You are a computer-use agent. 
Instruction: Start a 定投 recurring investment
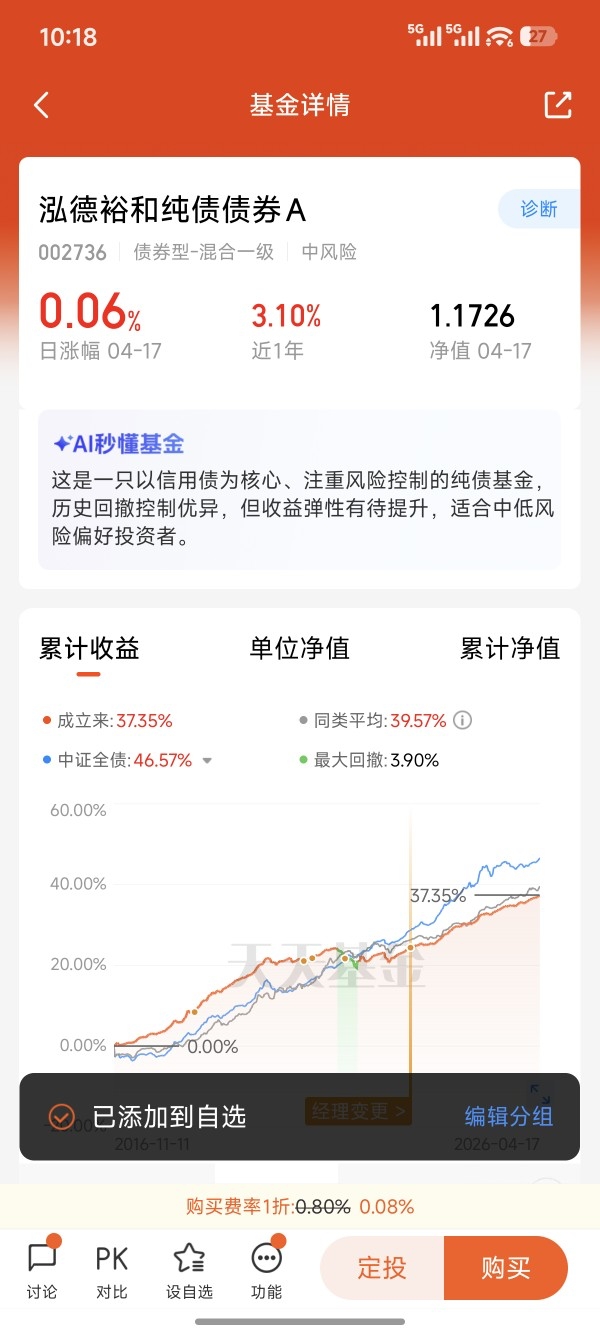point(382,1268)
